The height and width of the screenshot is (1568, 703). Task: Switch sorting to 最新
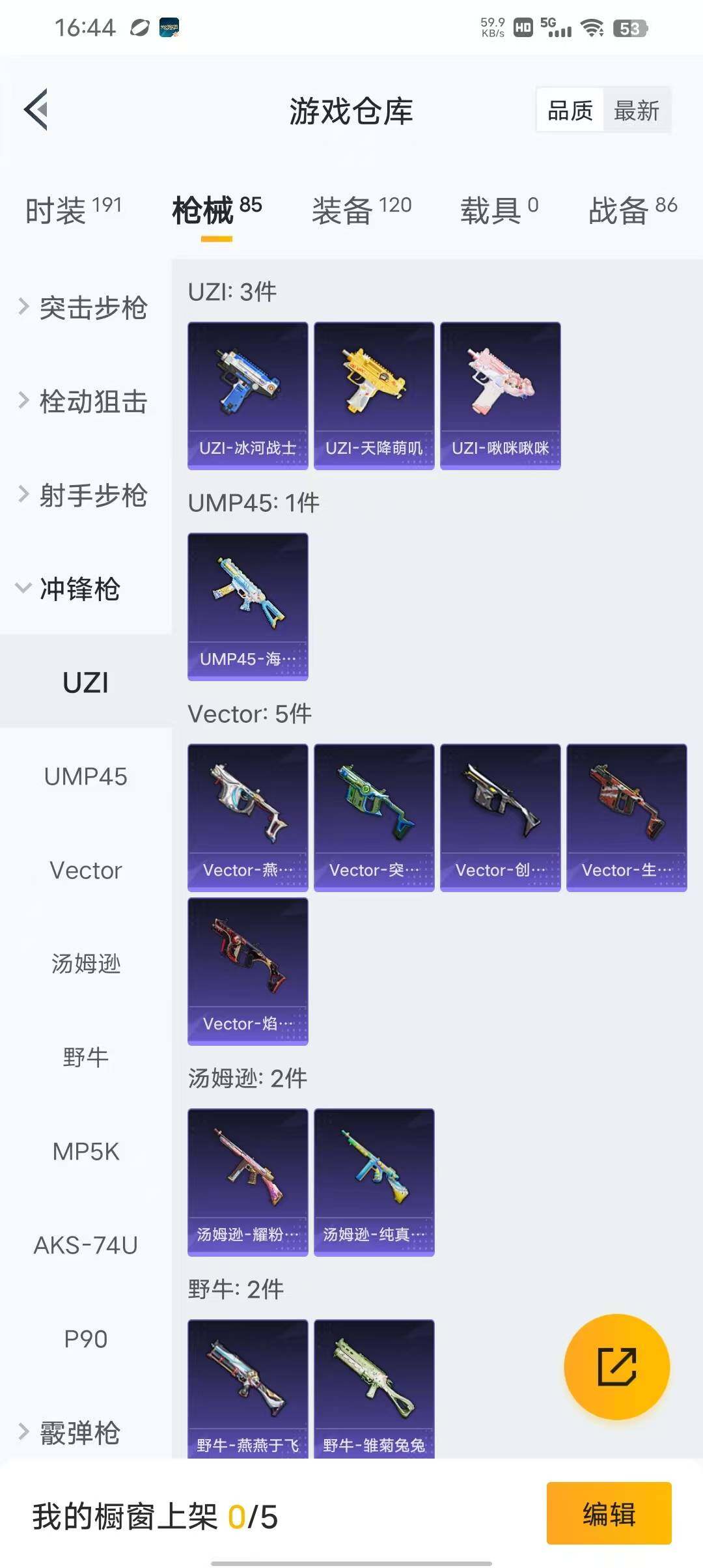[636, 110]
